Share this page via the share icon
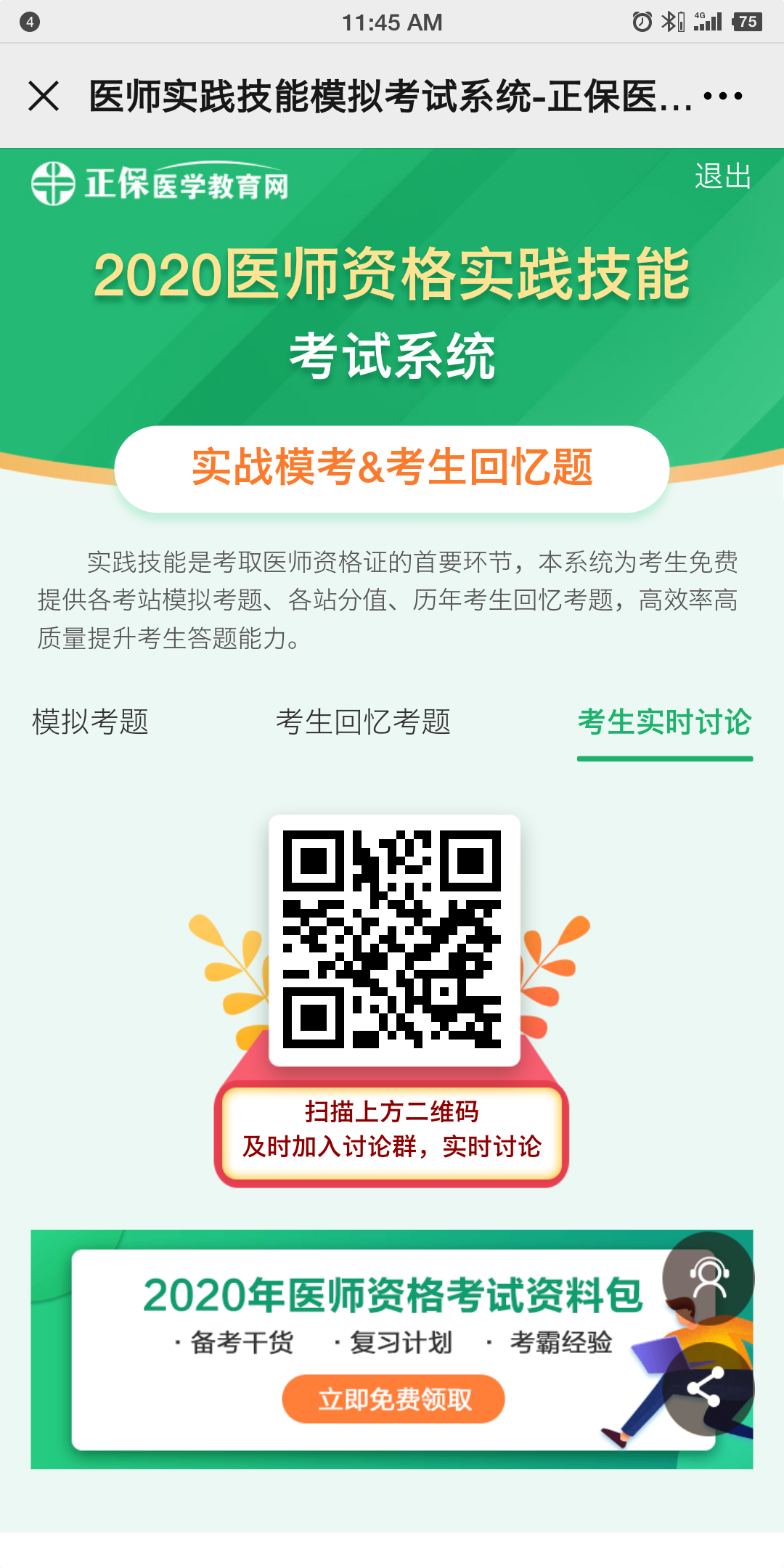Screen dimensions: 784x1568 click(707, 1387)
